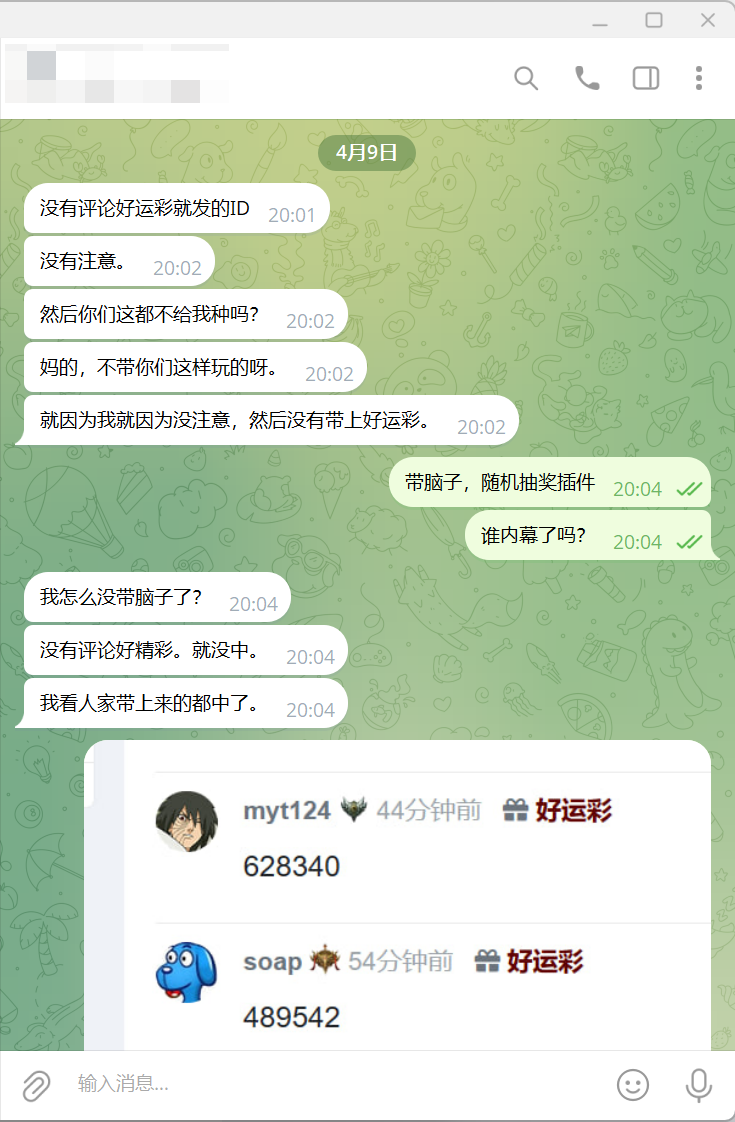This screenshot has width=735, height=1122.
Task: Close the chat window
Action: (x=708, y=20)
